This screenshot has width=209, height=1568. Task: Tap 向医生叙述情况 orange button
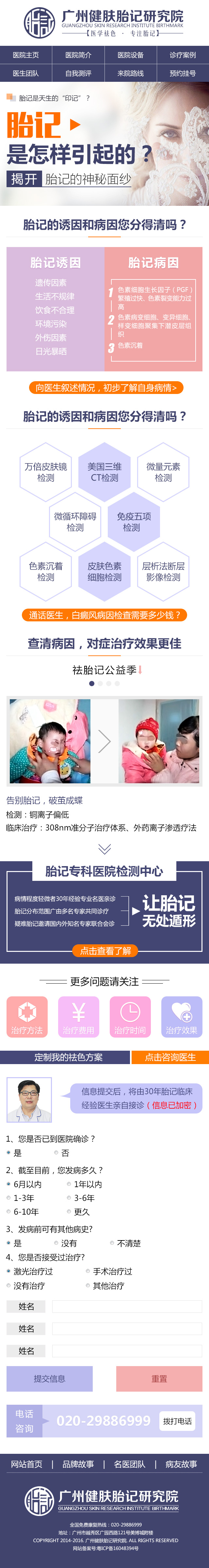tap(106, 388)
